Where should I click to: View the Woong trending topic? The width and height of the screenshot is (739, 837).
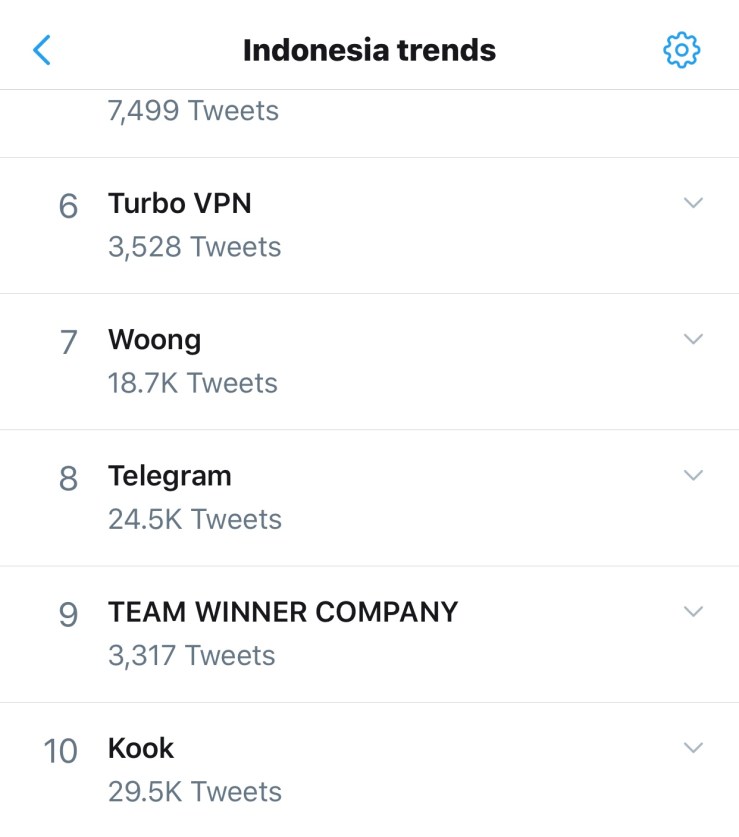coord(155,340)
